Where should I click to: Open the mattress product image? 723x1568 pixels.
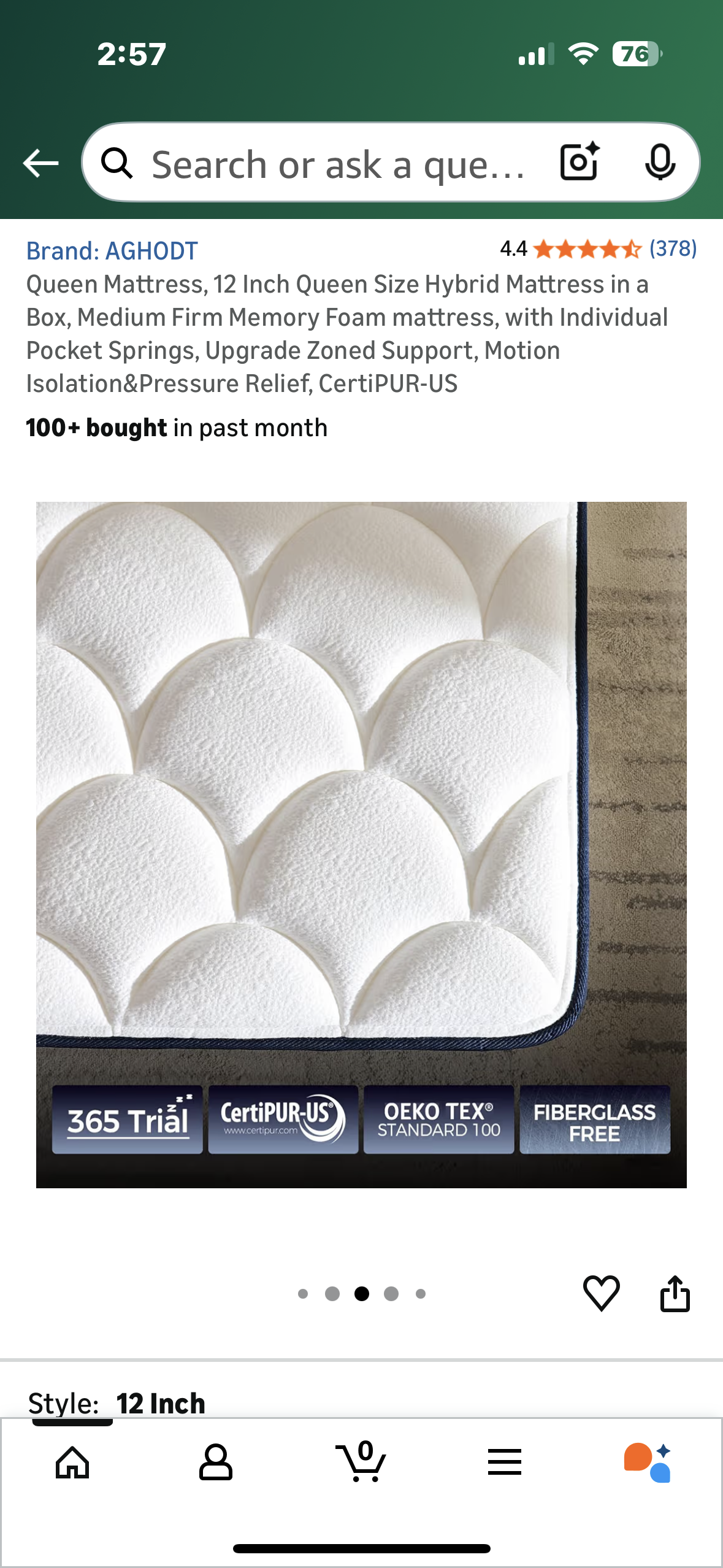(361, 844)
